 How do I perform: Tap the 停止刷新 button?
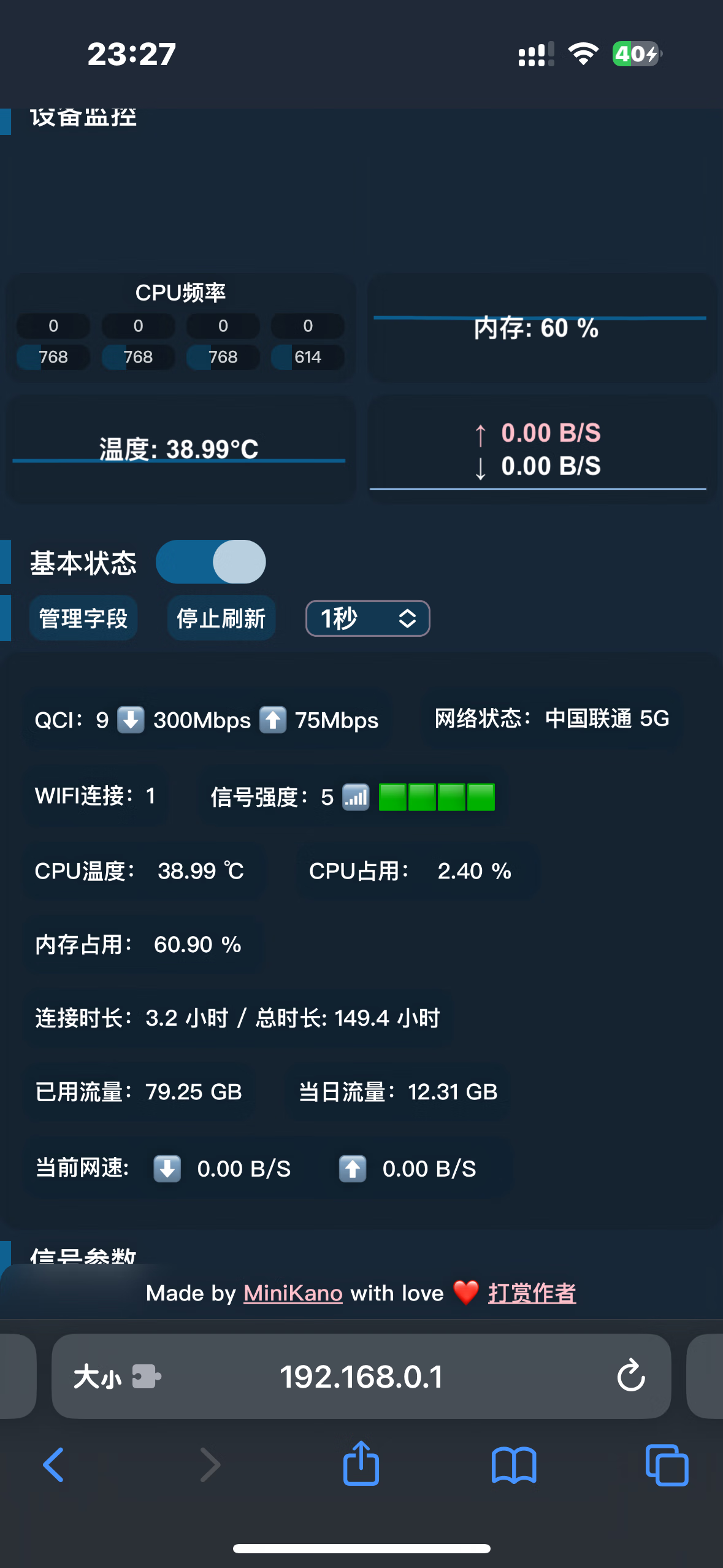click(221, 618)
